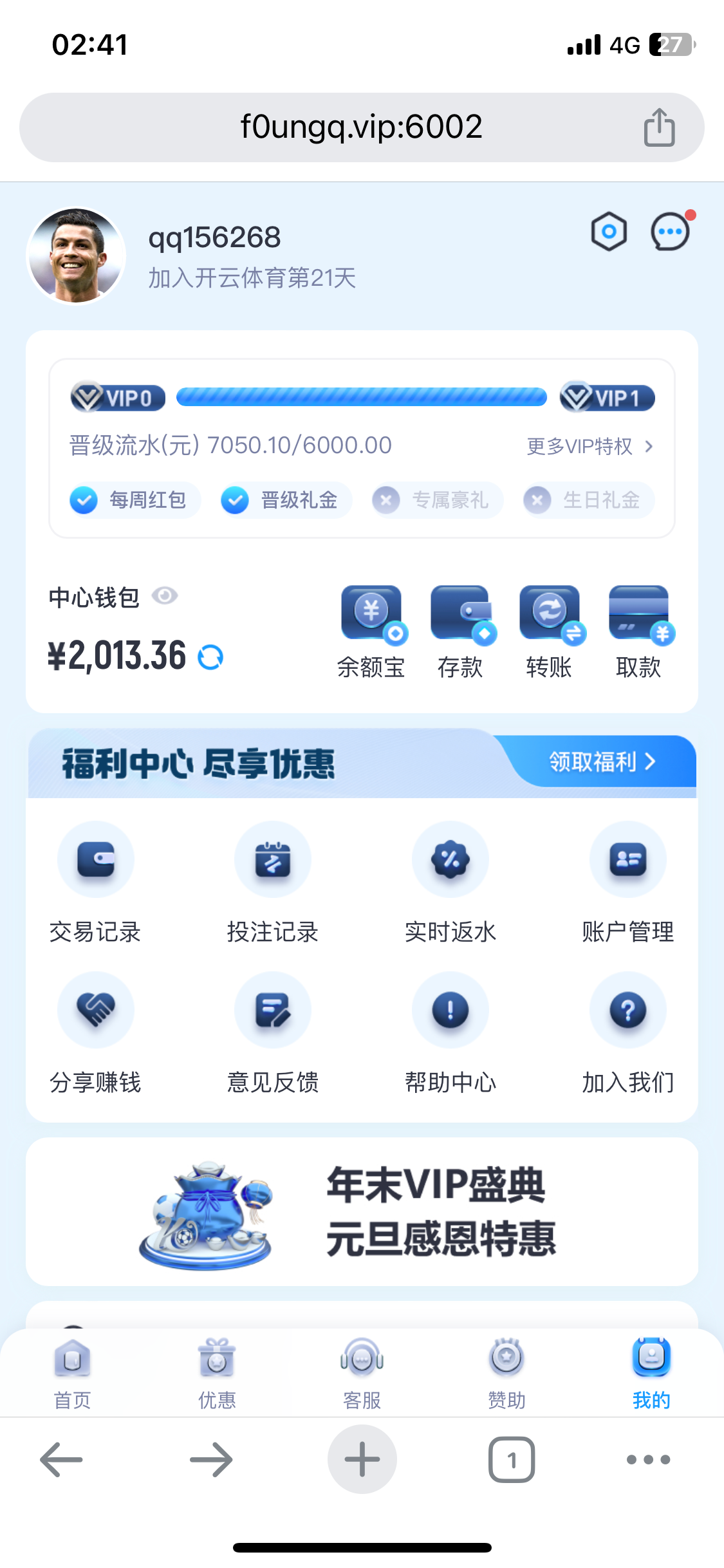Tap 领取福利 button
The width and height of the screenshot is (724, 1568).
602,762
